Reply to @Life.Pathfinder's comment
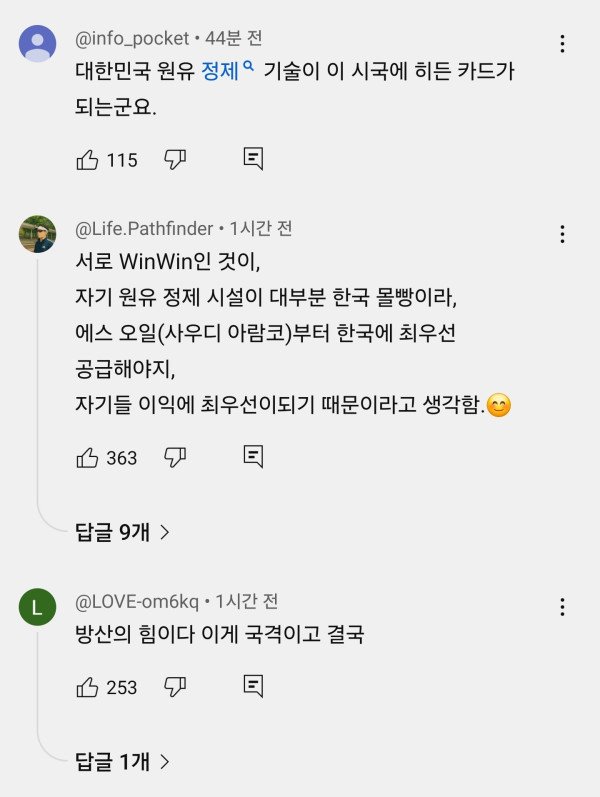The width and height of the screenshot is (600, 797). [x=253, y=458]
